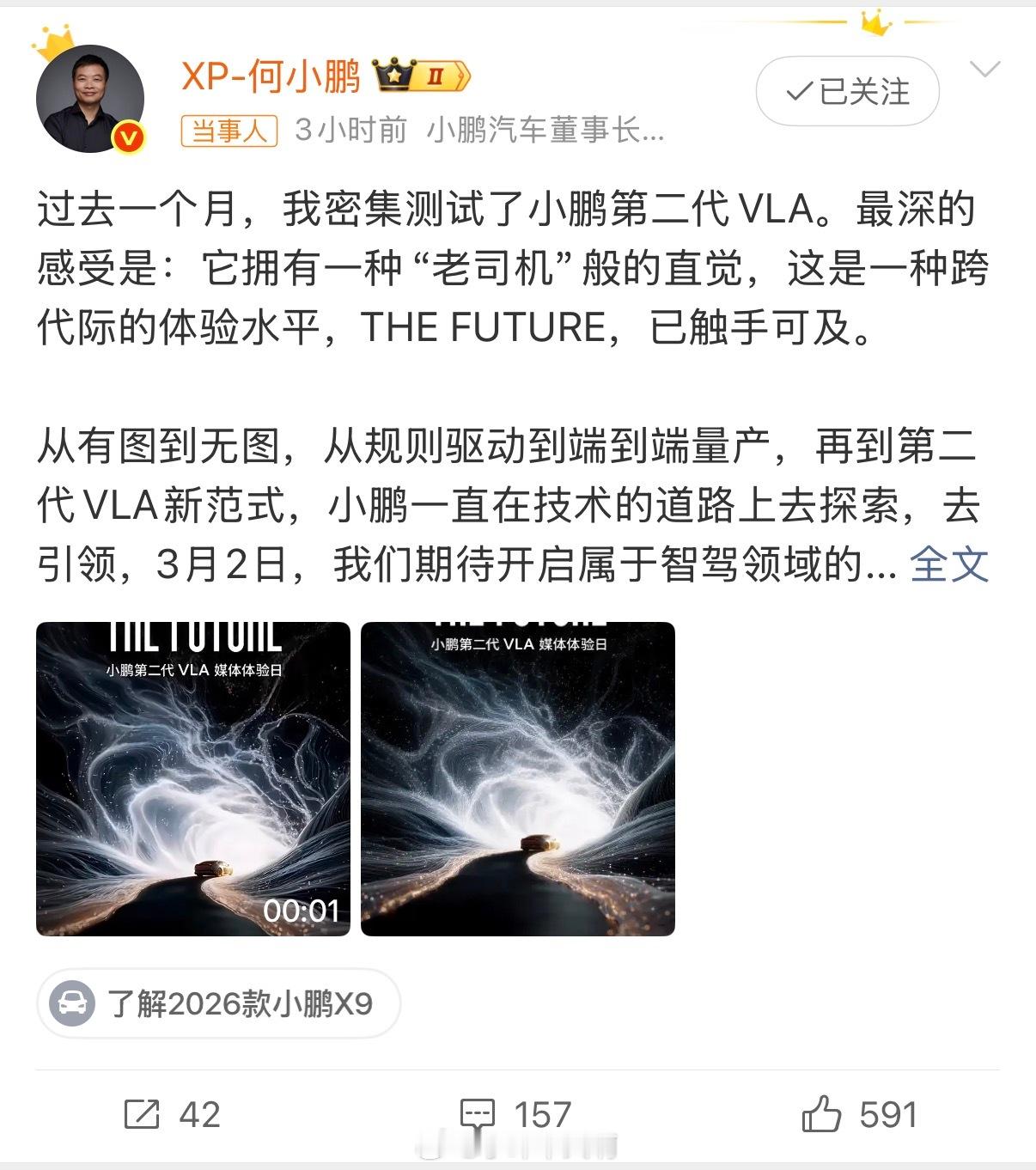Click the car icon beside 小鹏X9 link
The height and width of the screenshot is (1170, 1036).
[74, 1002]
